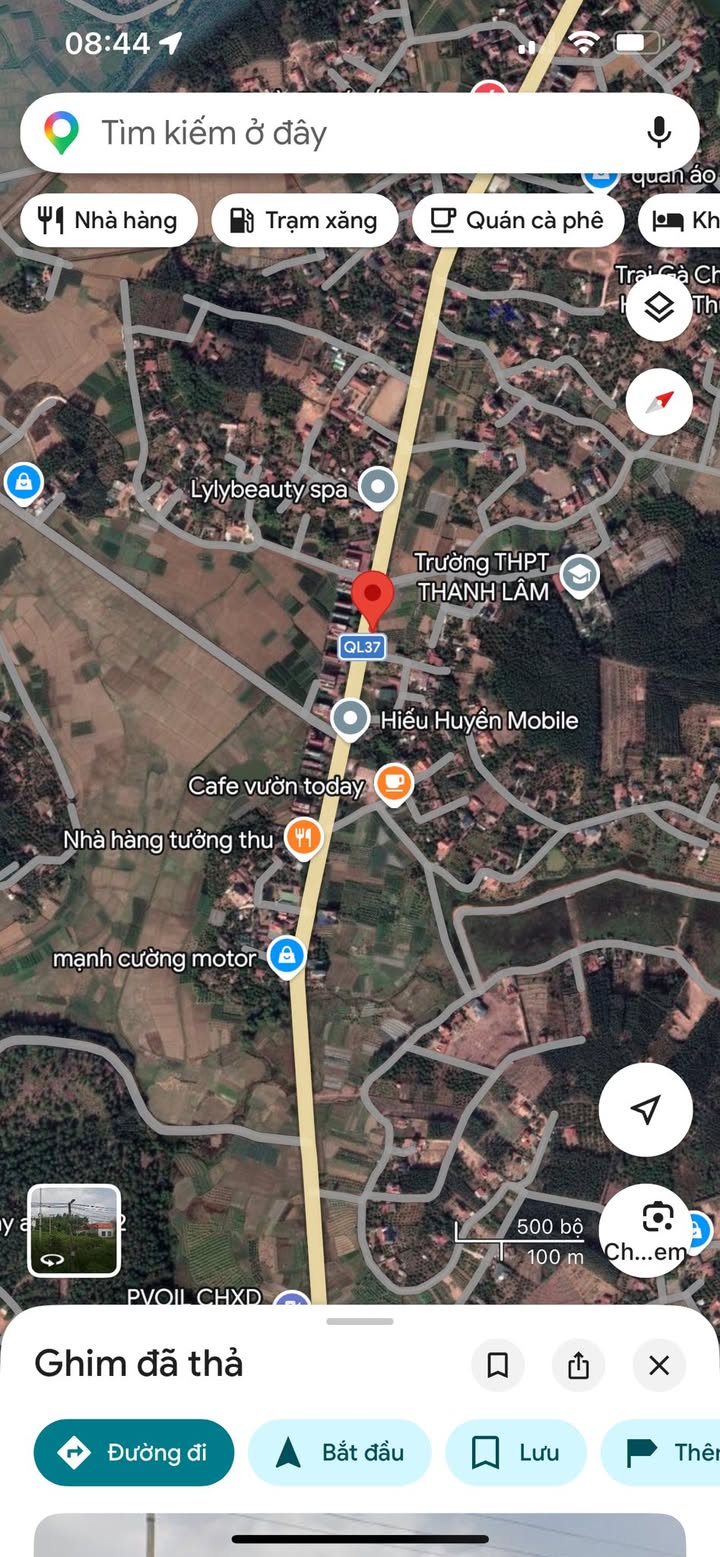Filter by Trạm xăng
The width and height of the screenshot is (720, 1557).
click(304, 220)
